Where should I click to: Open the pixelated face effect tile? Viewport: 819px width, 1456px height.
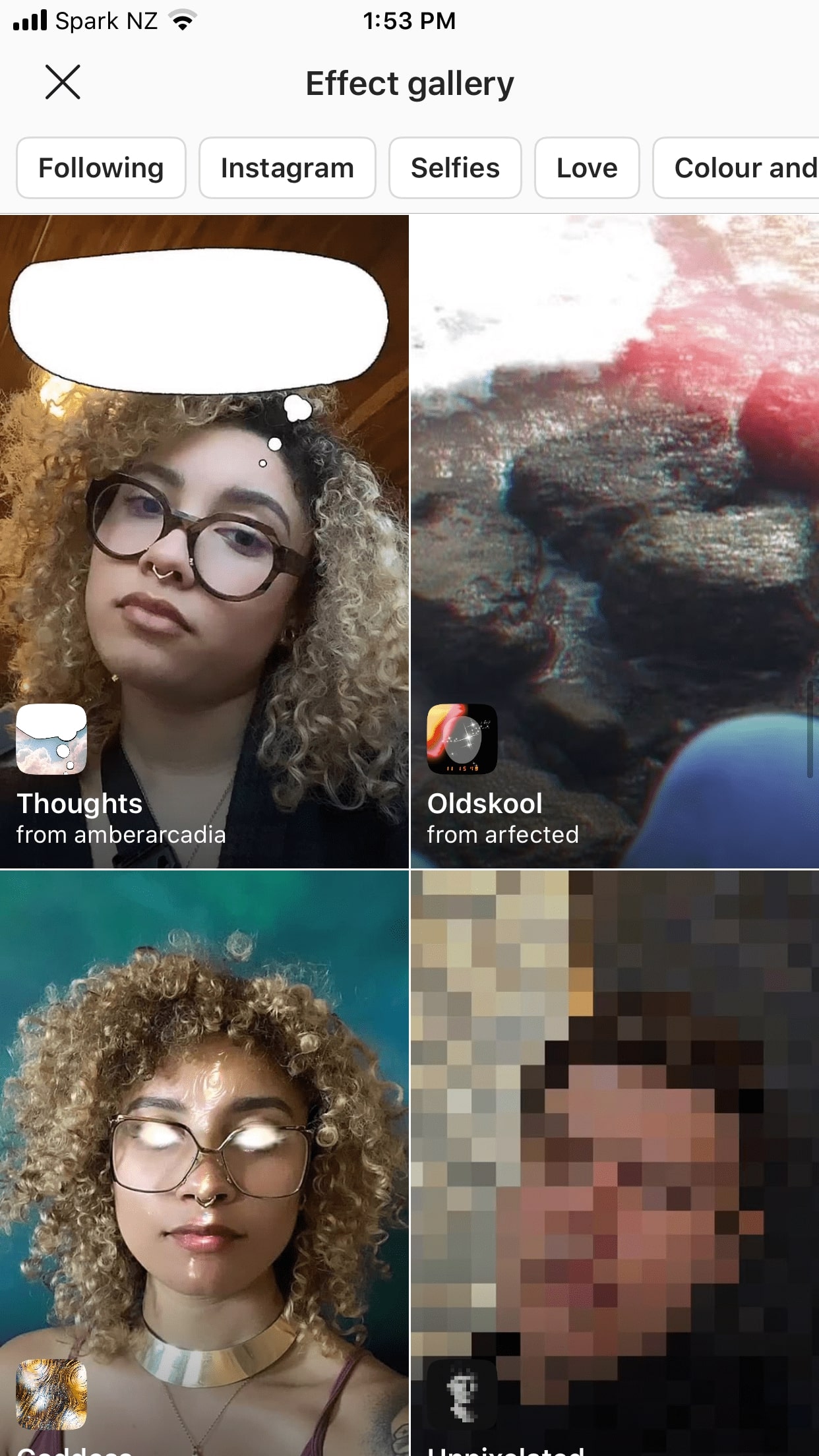click(x=614, y=1161)
